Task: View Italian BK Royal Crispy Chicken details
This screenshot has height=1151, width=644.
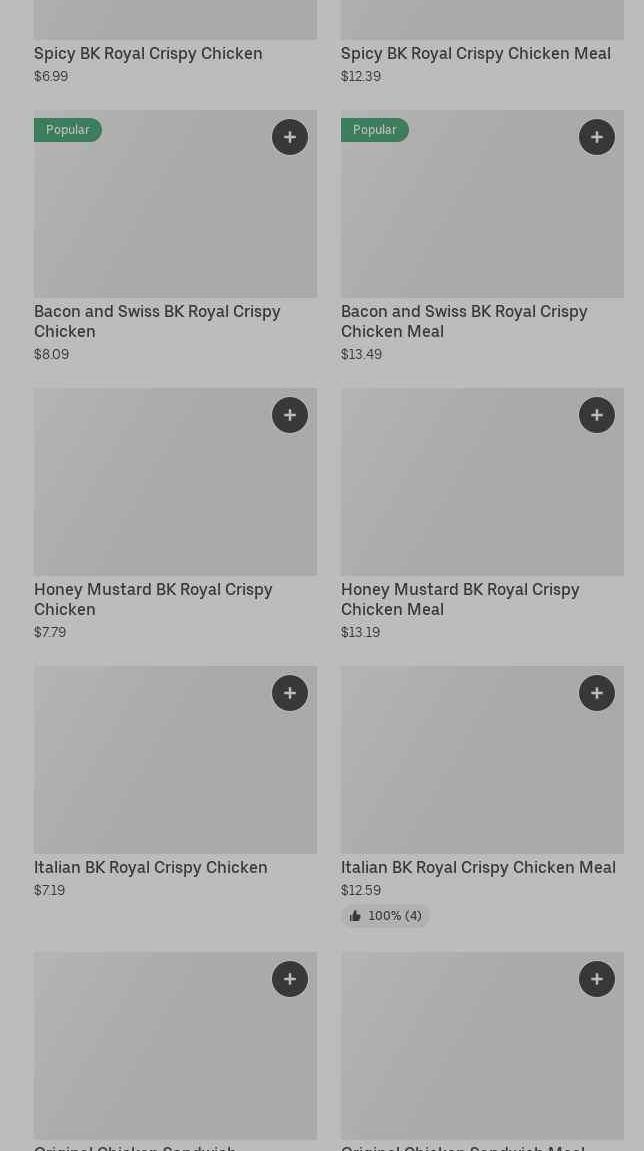Action: (151, 868)
